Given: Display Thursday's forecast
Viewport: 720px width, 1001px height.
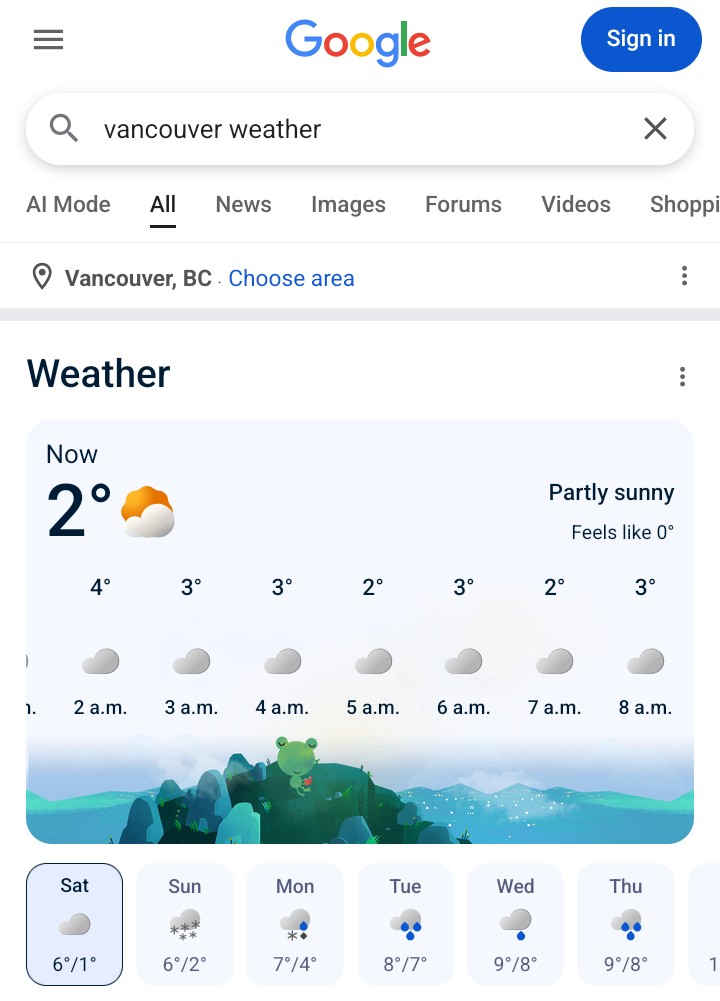Looking at the screenshot, I should pos(626,924).
